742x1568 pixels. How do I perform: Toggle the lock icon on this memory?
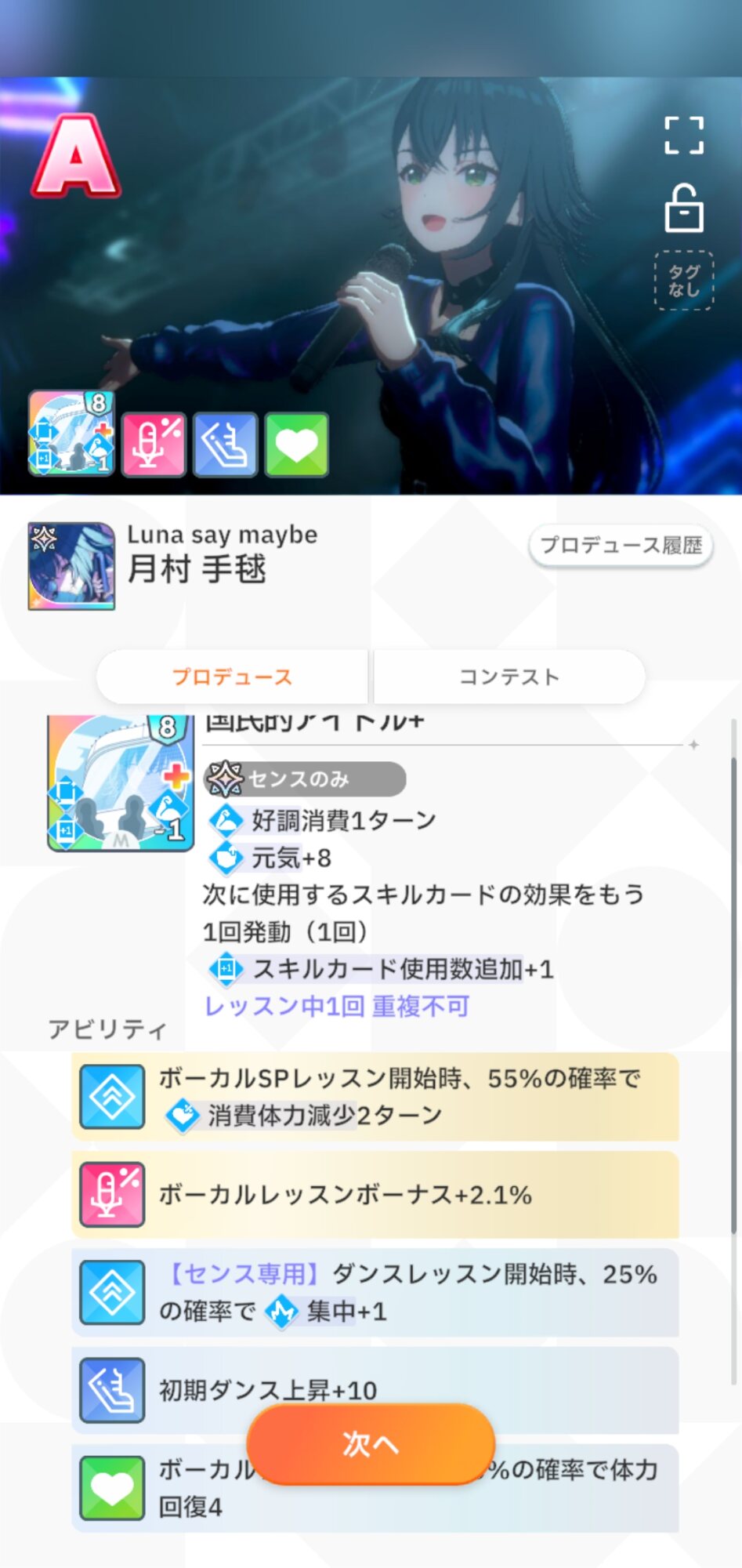(x=683, y=209)
